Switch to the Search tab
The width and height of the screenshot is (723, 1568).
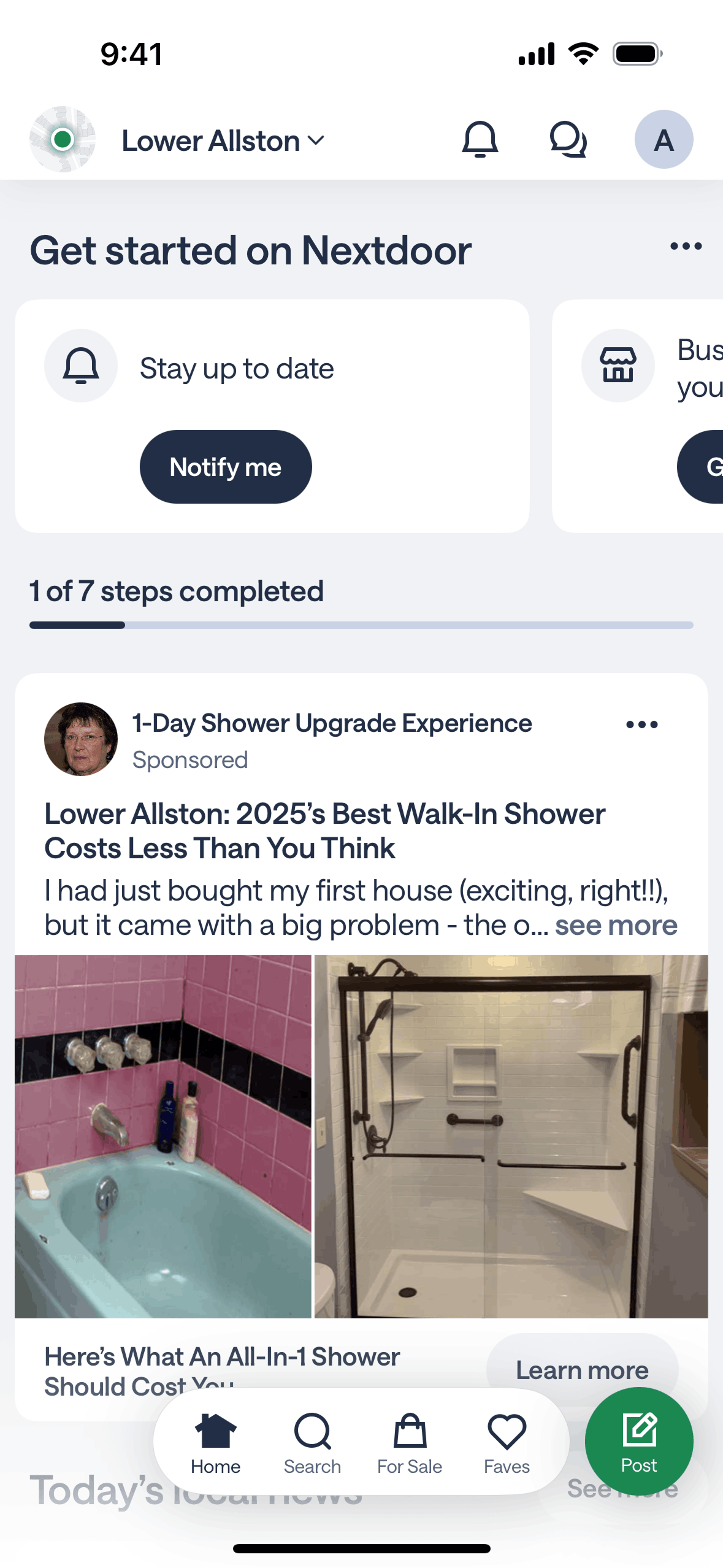click(x=312, y=1442)
